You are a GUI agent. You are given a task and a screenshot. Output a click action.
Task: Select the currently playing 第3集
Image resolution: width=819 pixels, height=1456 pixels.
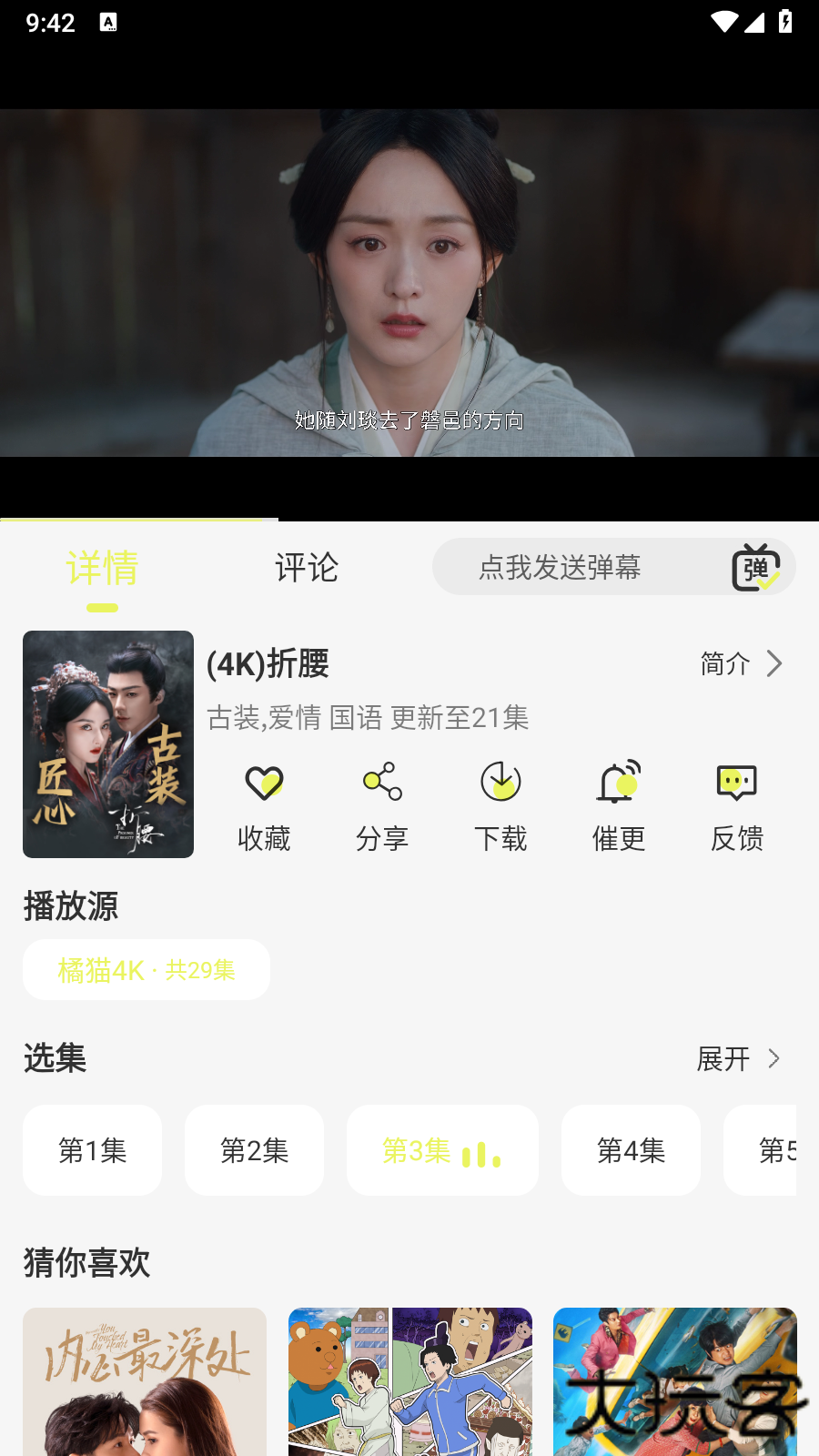[x=442, y=1149]
